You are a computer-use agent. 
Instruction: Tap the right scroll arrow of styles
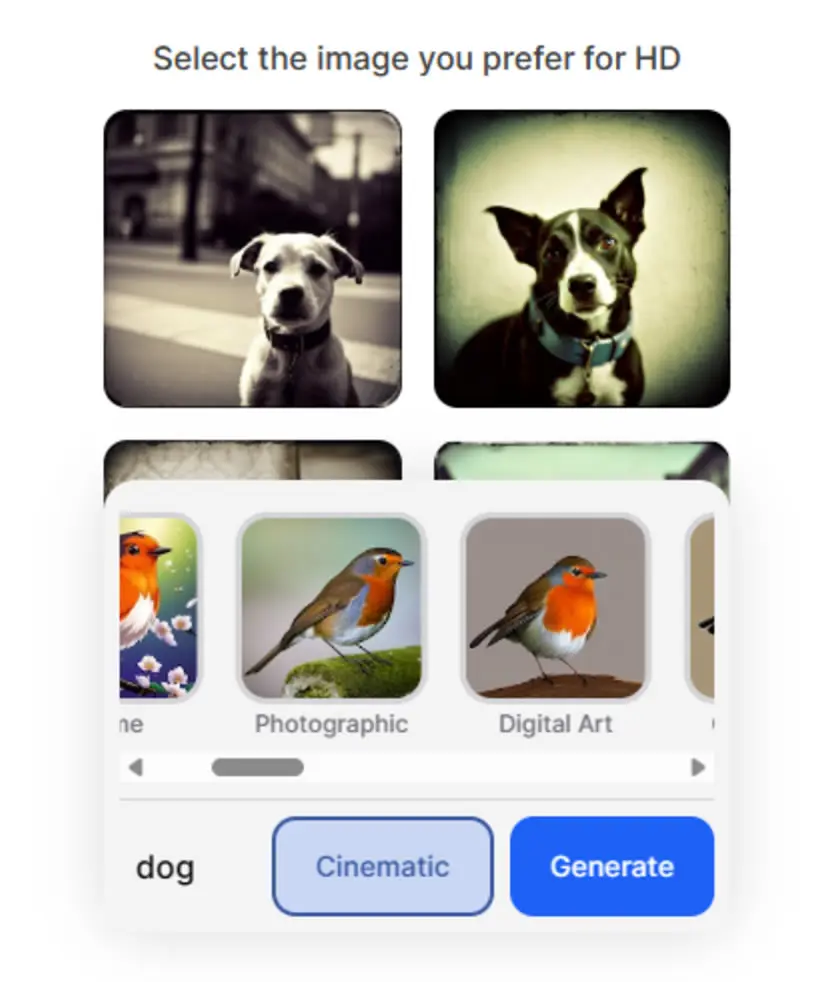click(x=698, y=767)
